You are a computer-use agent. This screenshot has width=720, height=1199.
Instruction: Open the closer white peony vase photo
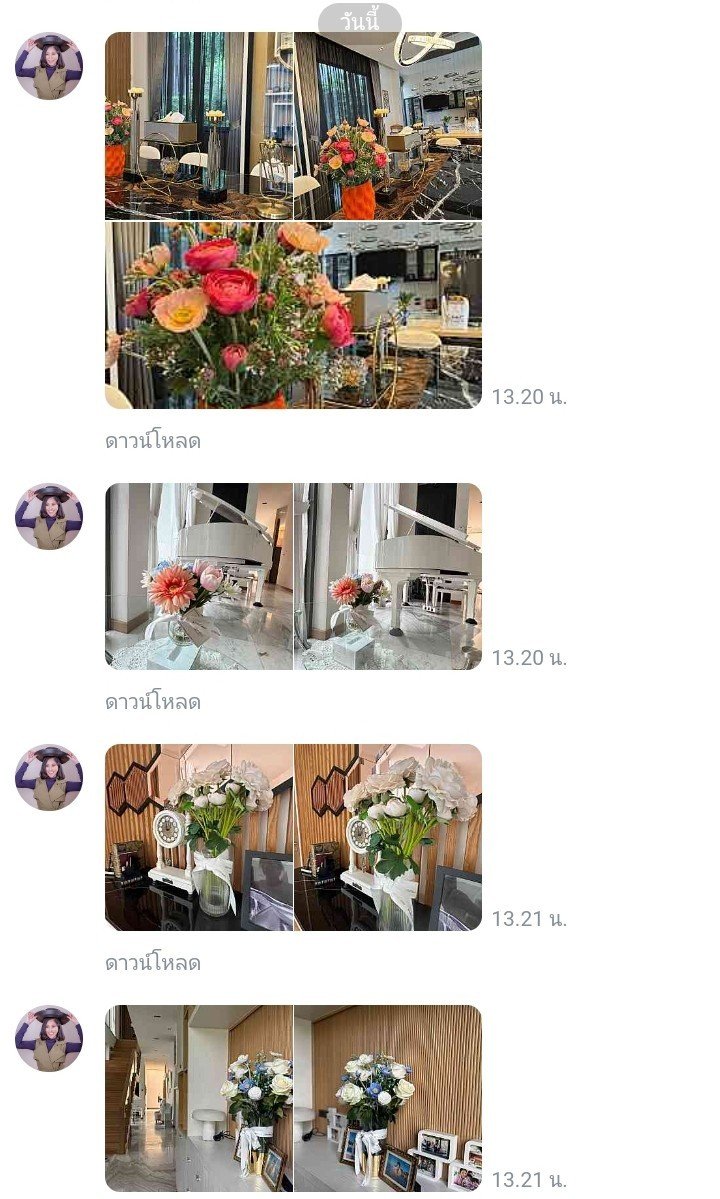point(388,837)
